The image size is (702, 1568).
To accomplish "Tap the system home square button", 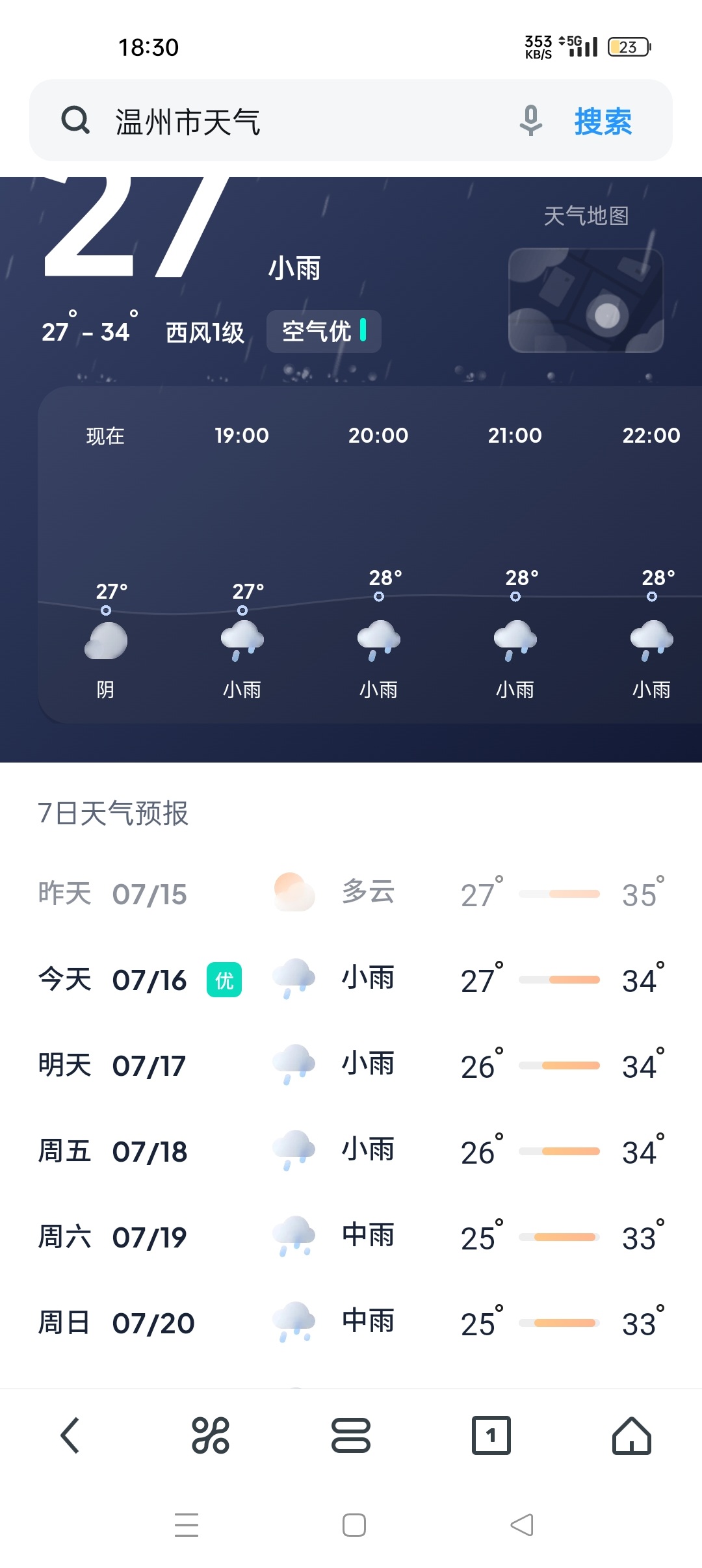I will click(x=354, y=1525).
